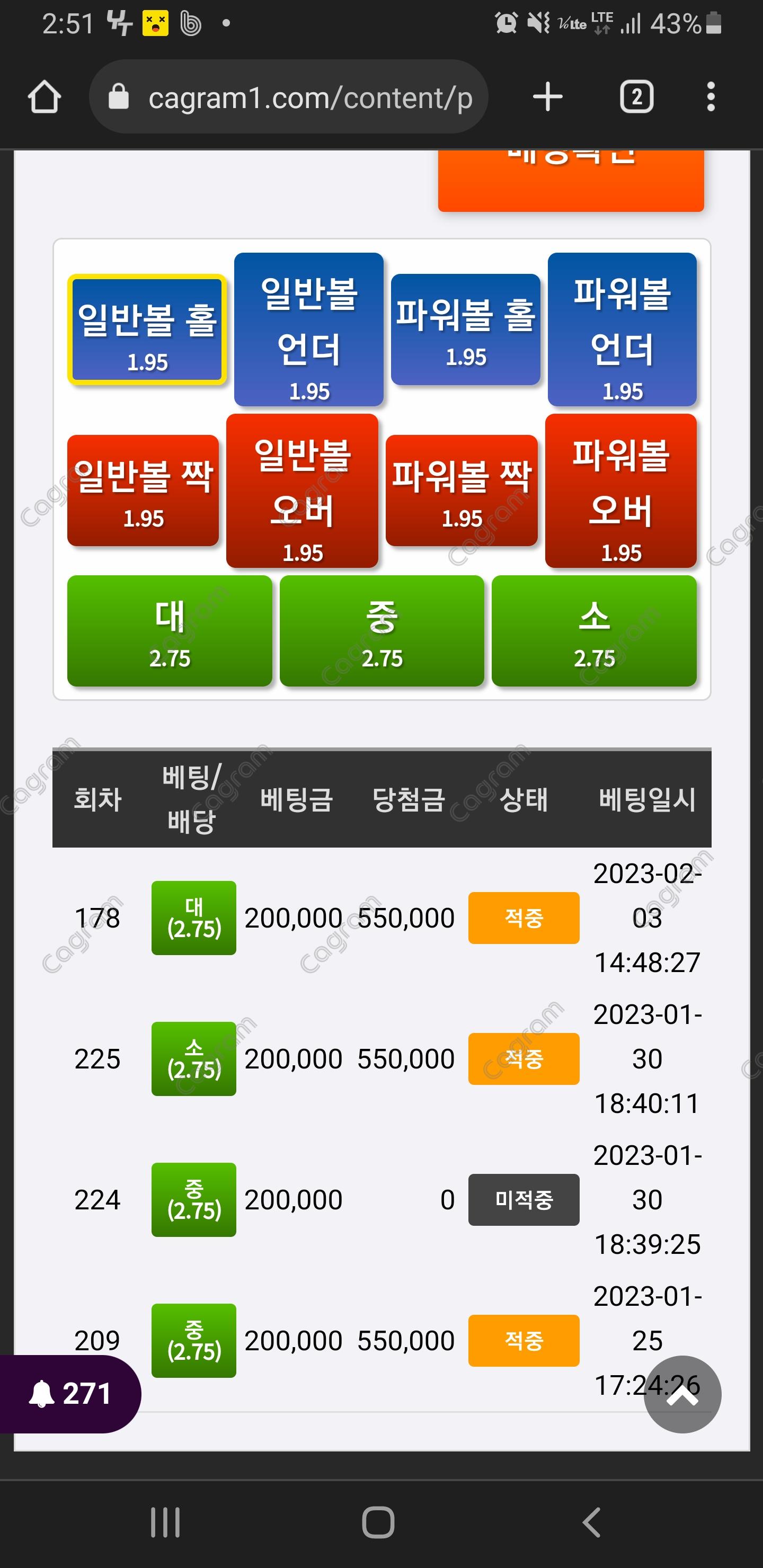Open a new browser tab
This screenshot has width=763, height=1568.
coord(547,97)
